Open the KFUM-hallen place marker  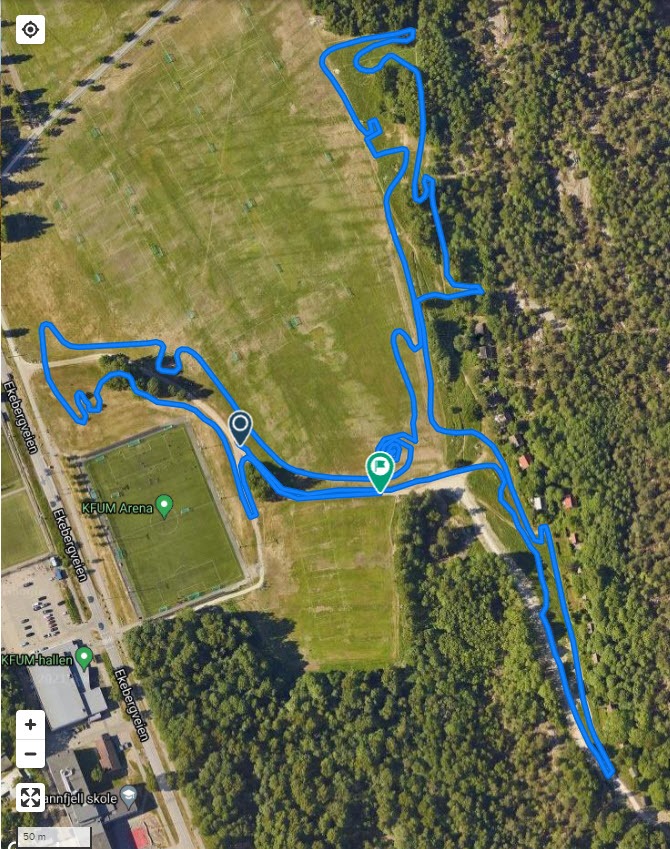[x=85, y=658]
